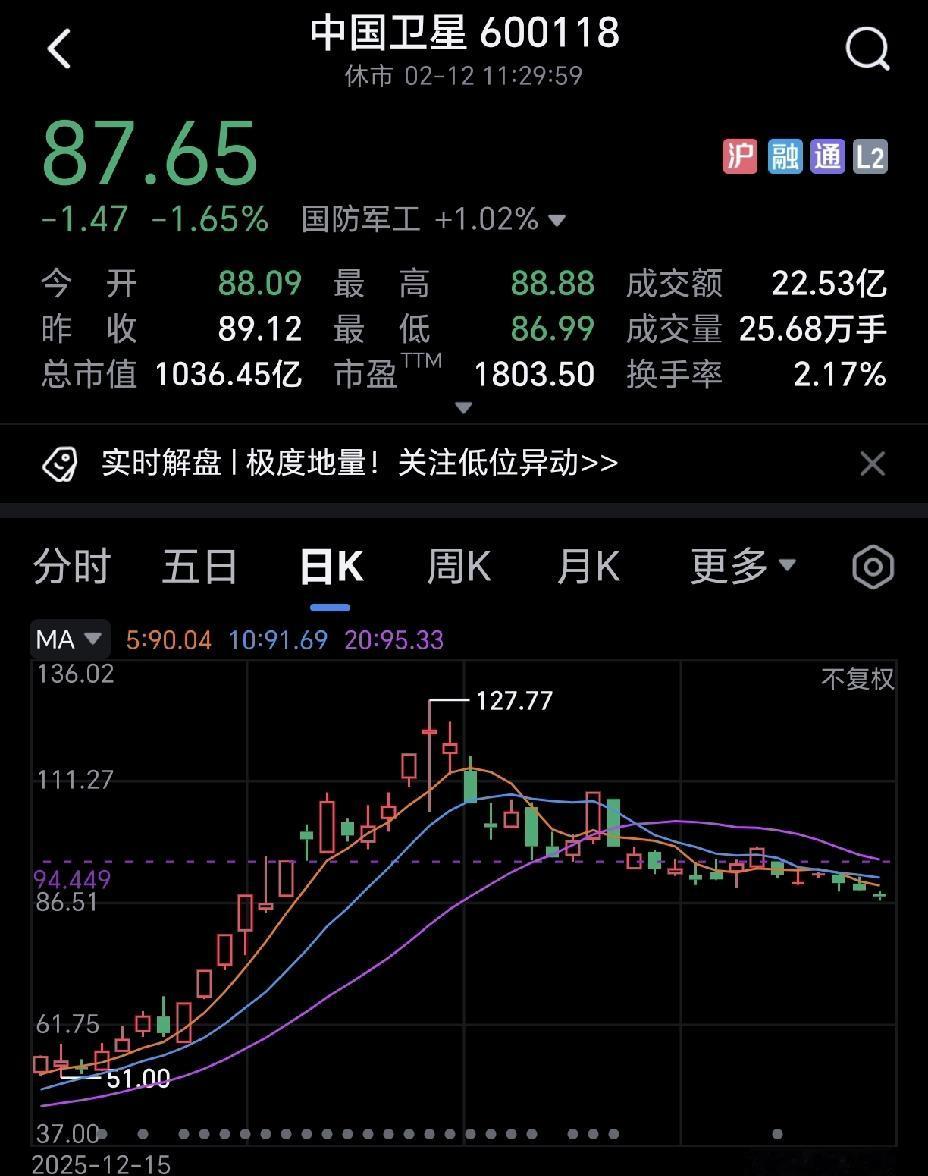Open the 国防军工 sector dropdown
The width and height of the screenshot is (928, 1176).
[435, 219]
